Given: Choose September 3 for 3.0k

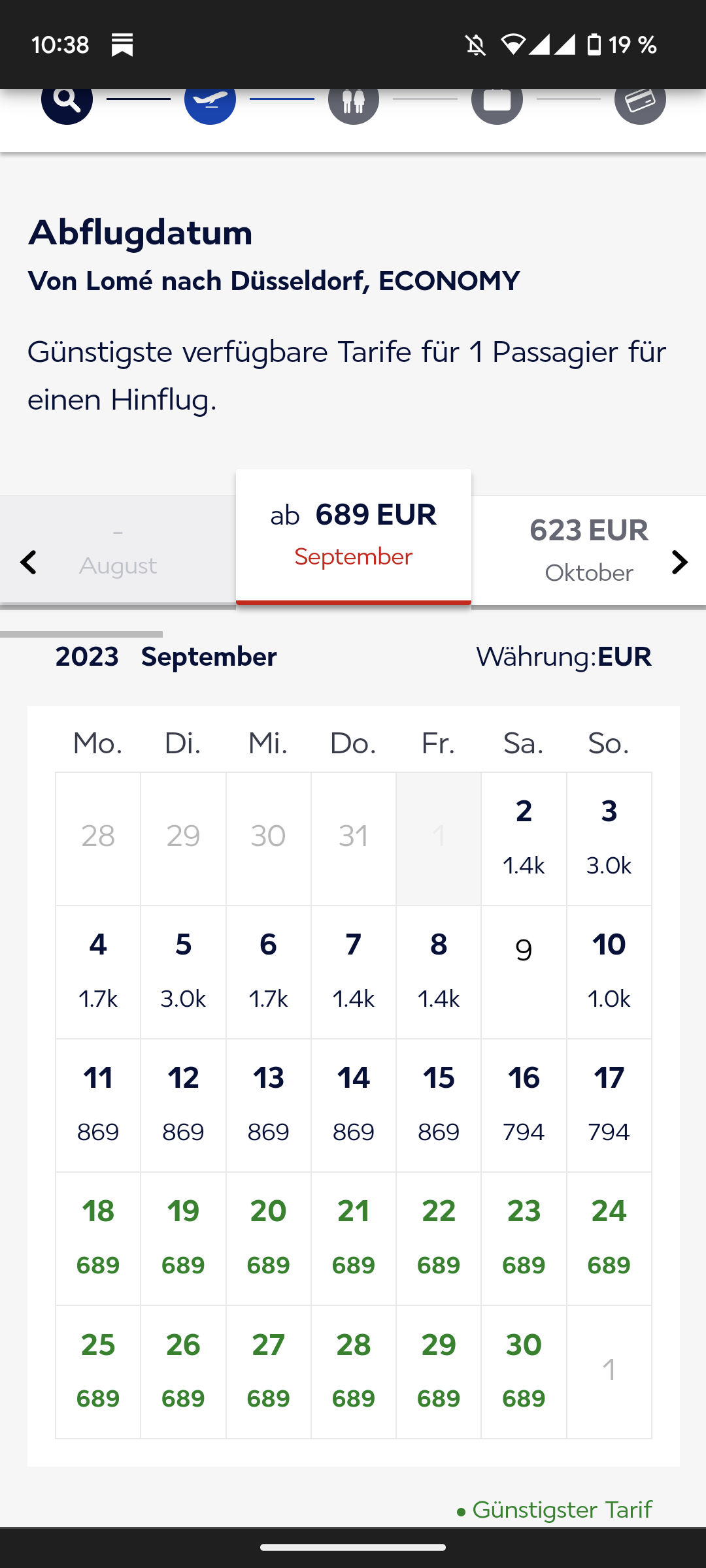Looking at the screenshot, I should click(609, 838).
